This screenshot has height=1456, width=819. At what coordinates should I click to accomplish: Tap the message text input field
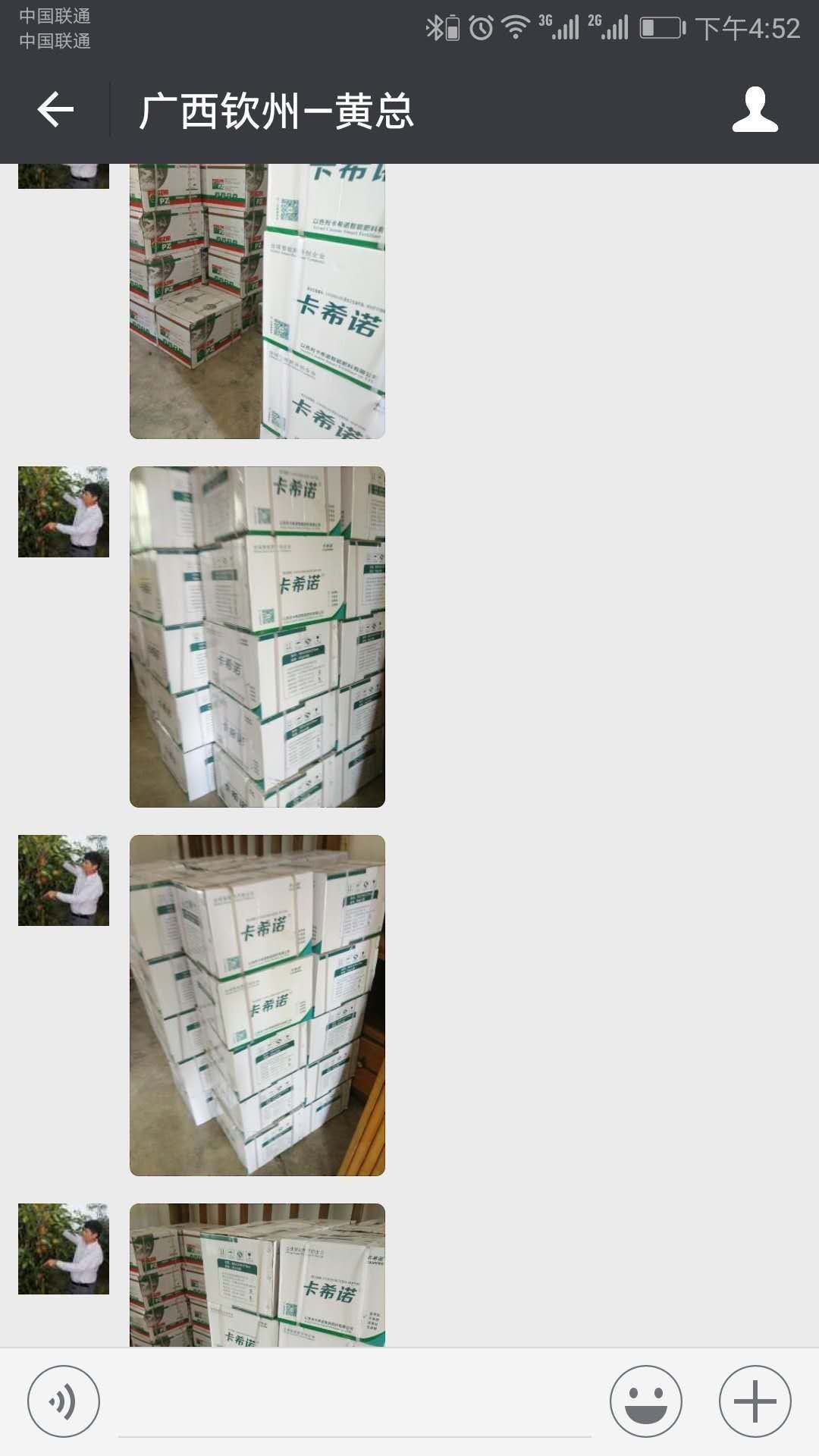coord(354,1403)
